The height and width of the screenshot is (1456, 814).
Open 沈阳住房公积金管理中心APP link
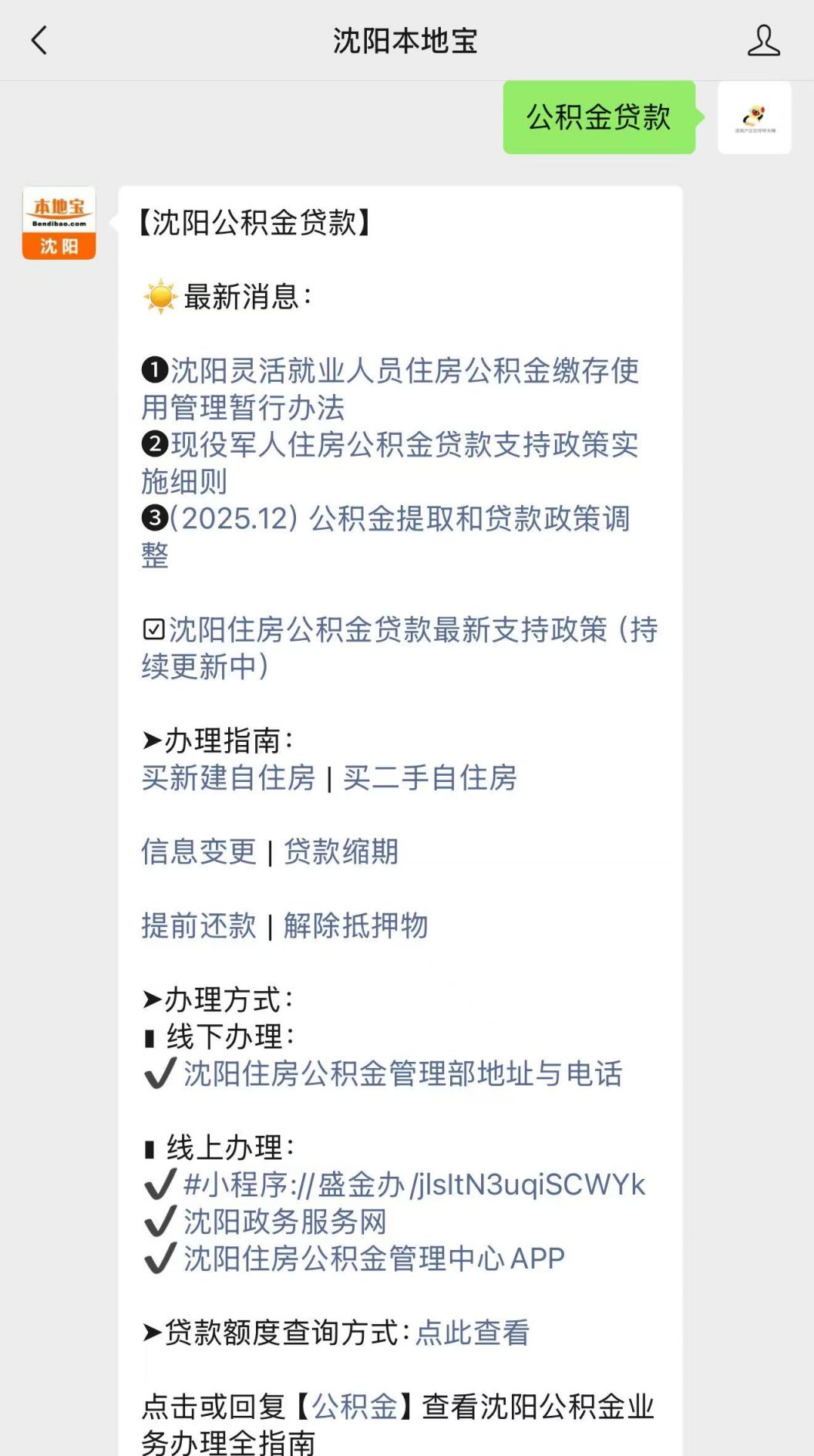click(374, 1259)
